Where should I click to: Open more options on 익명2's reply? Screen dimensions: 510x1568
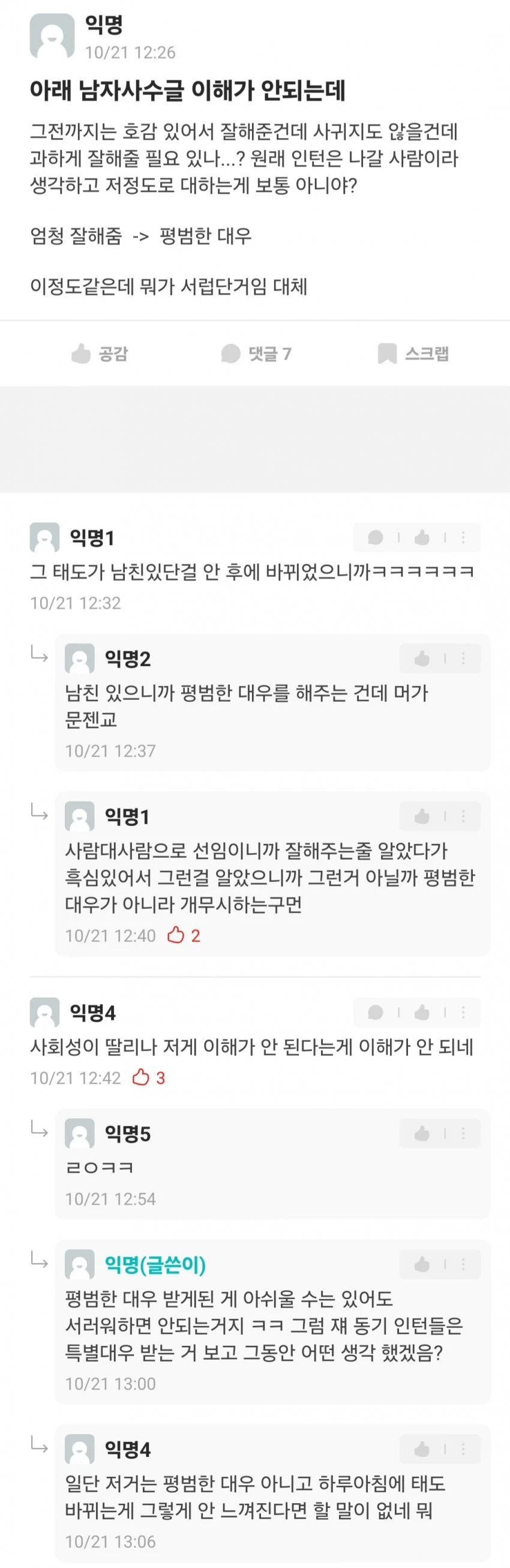(x=463, y=659)
